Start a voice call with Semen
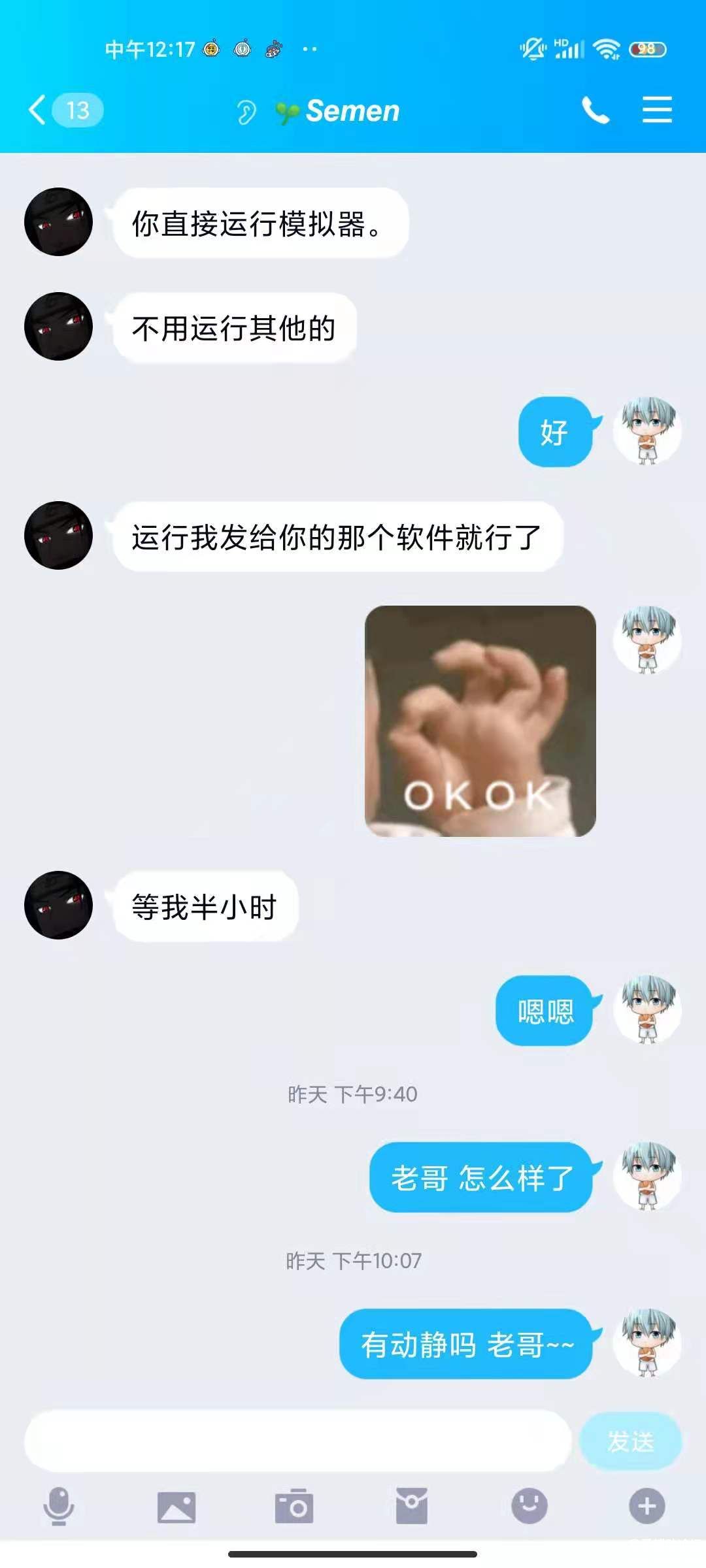This screenshot has height=1568, width=706. (596, 110)
